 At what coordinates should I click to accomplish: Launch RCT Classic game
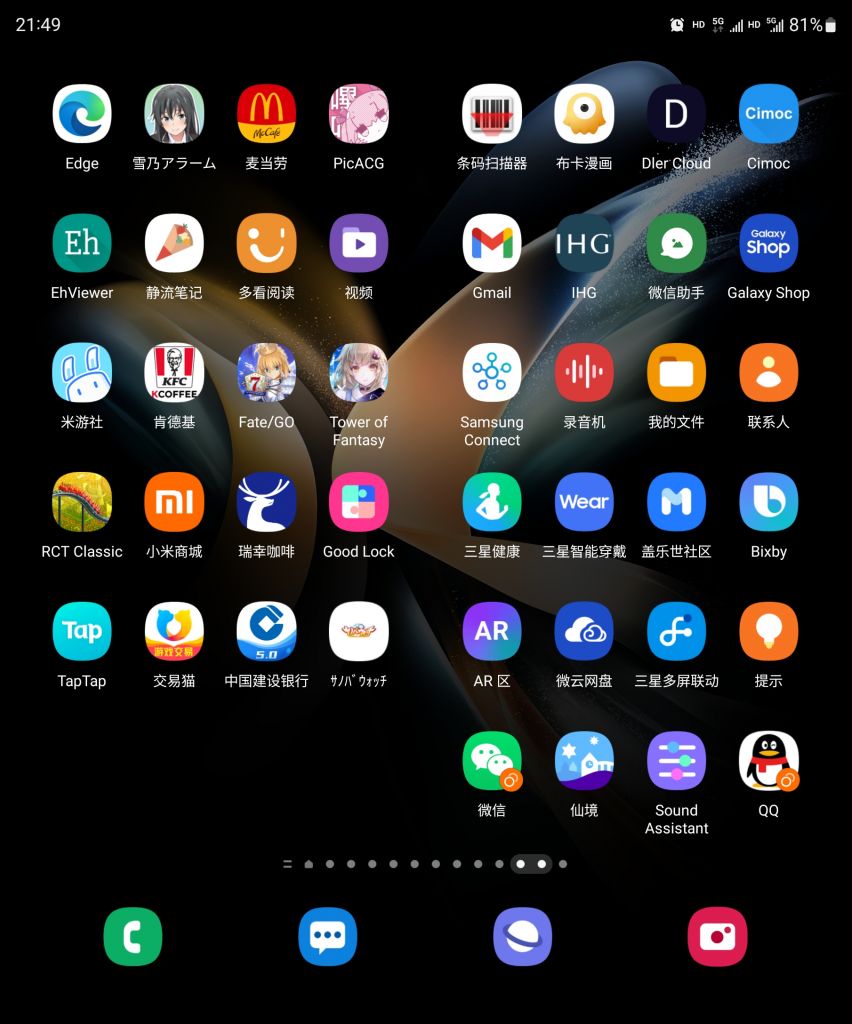pyautogui.click(x=82, y=502)
